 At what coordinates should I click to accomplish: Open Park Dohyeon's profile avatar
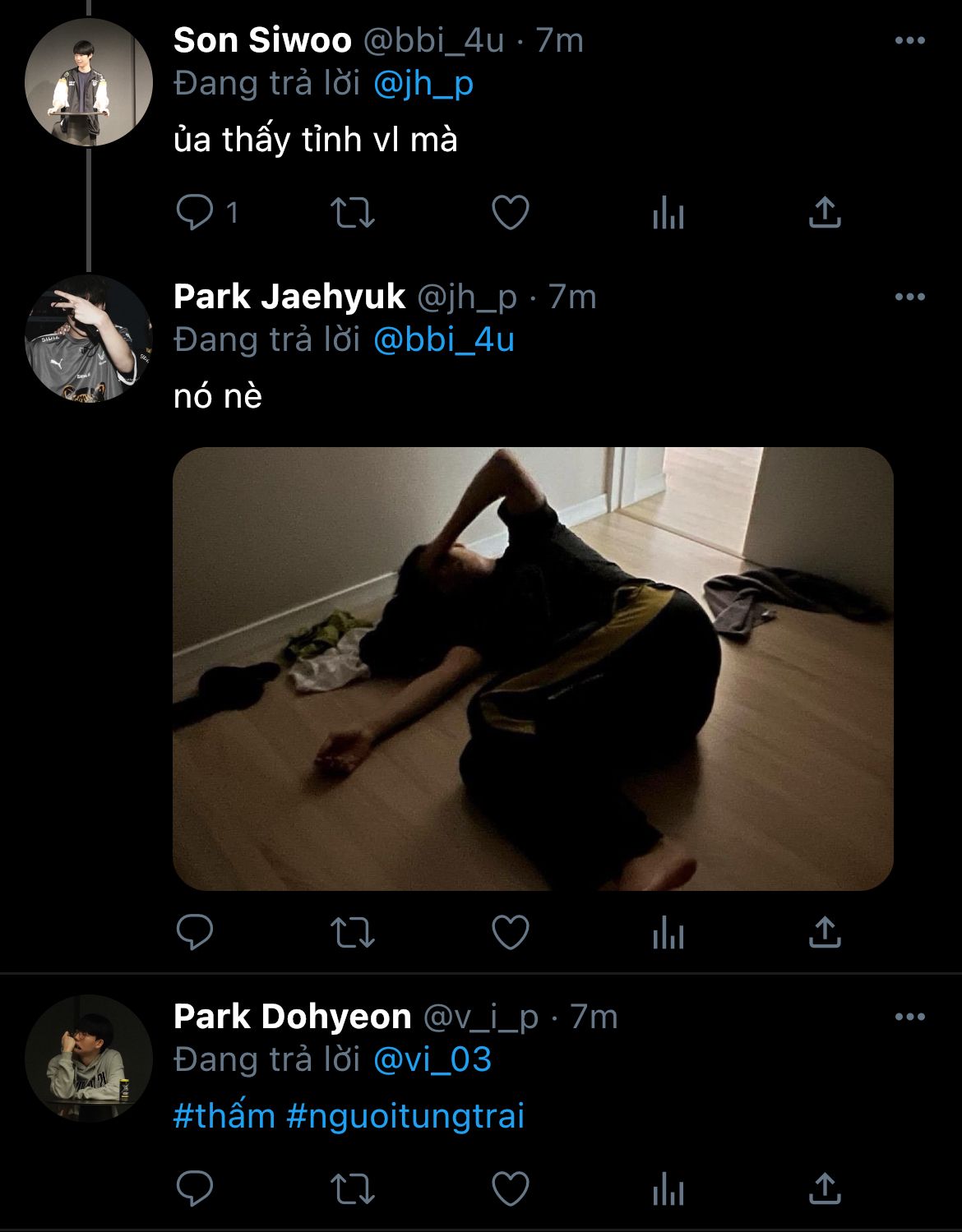coord(88,1059)
